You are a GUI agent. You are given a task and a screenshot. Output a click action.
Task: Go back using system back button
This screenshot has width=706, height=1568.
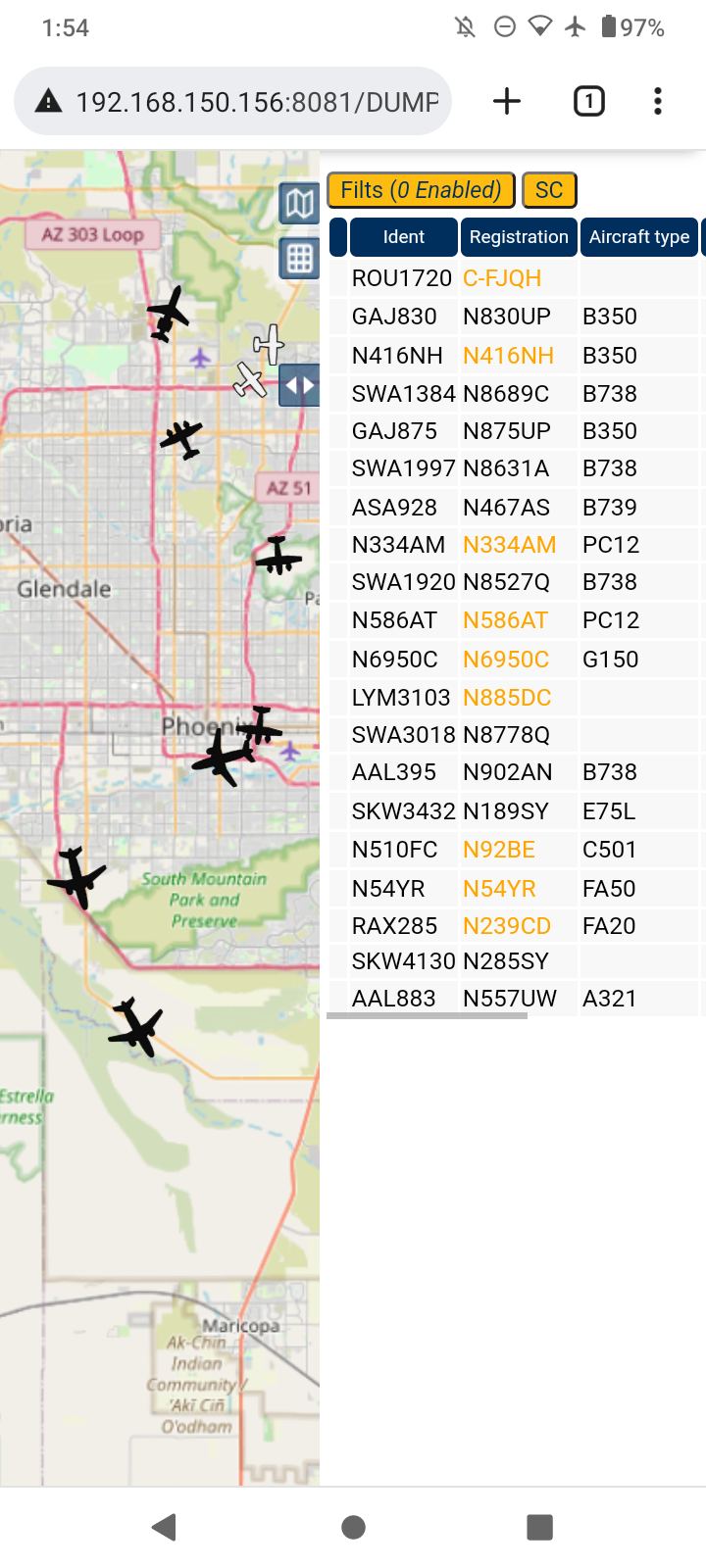[x=165, y=1527]
